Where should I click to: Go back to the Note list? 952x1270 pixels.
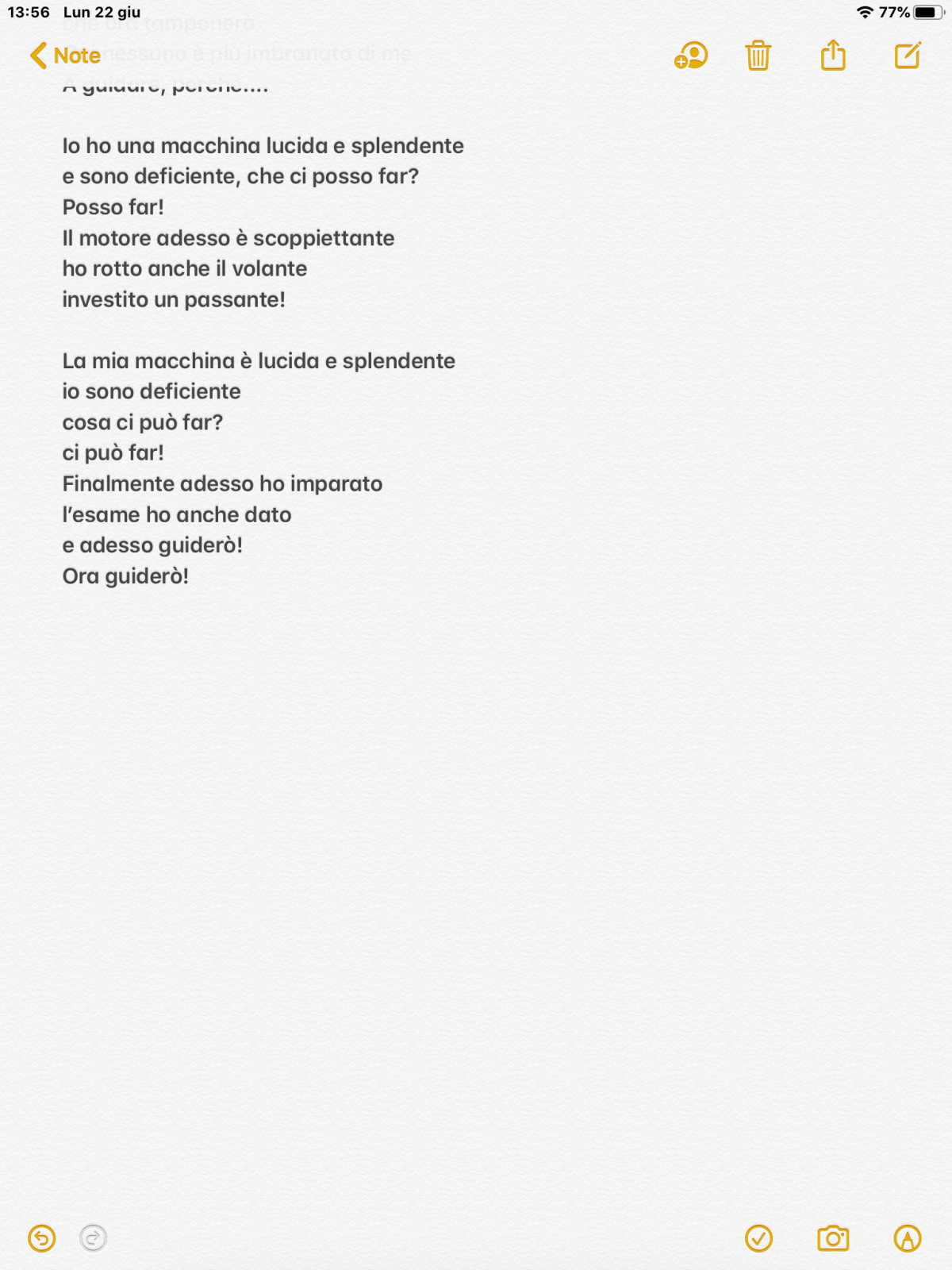[x=65, y=56]
